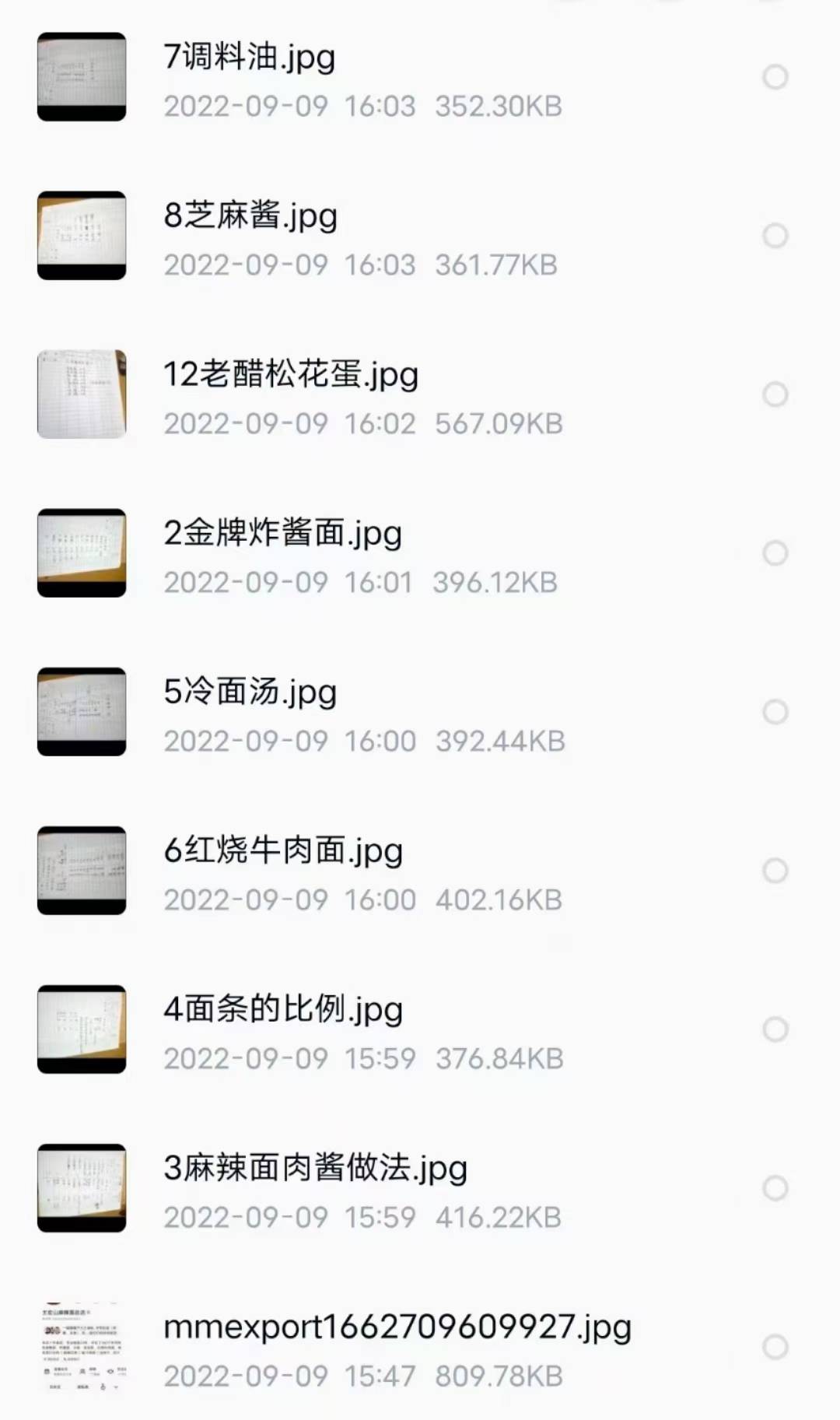The width and height of the screenshot is (840, 1420).
Task: Open the thumbnail of 4面条的比例.jpg
Action: point(80,1029)
